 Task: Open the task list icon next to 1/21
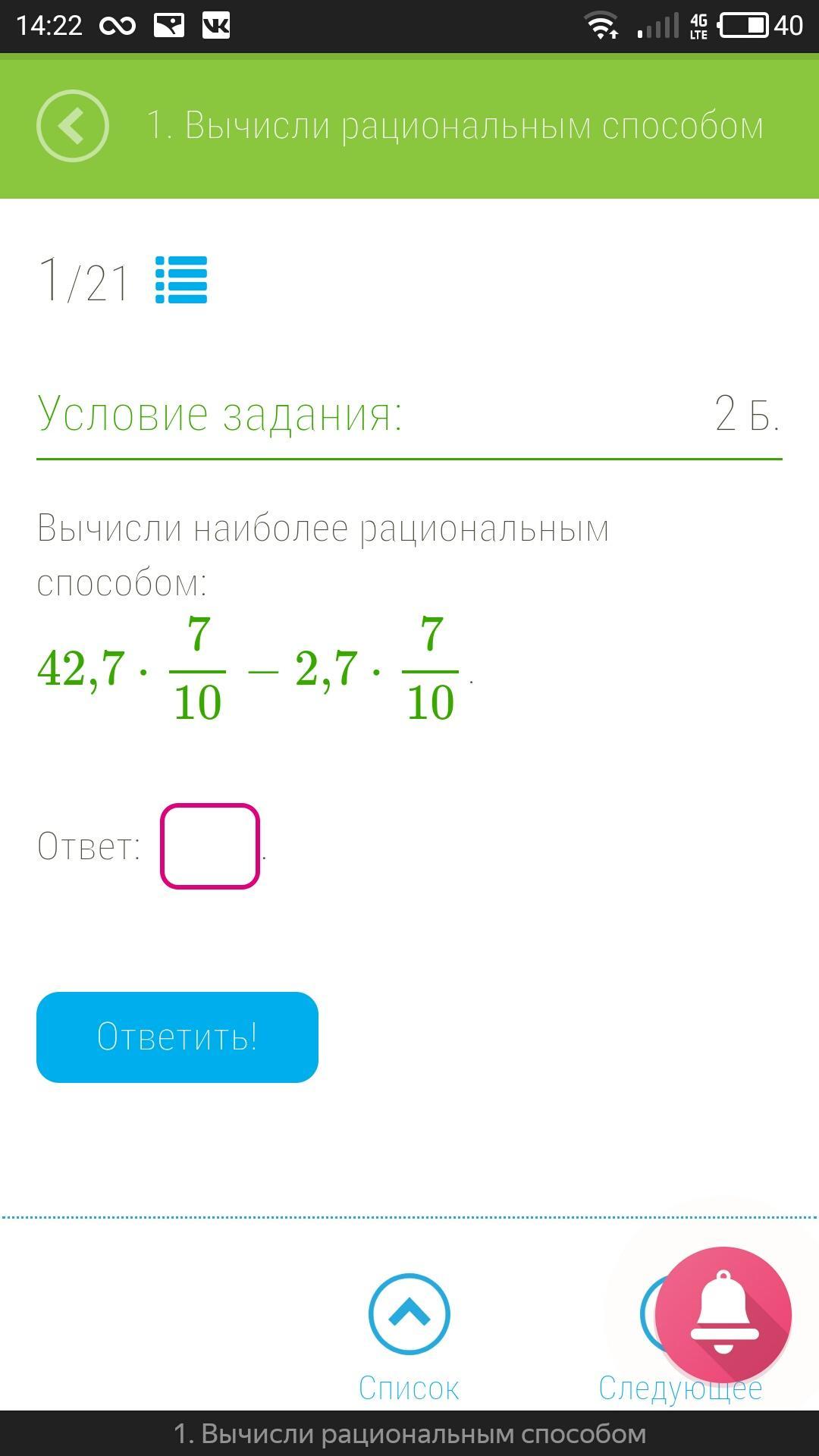(x=181, y=280)
